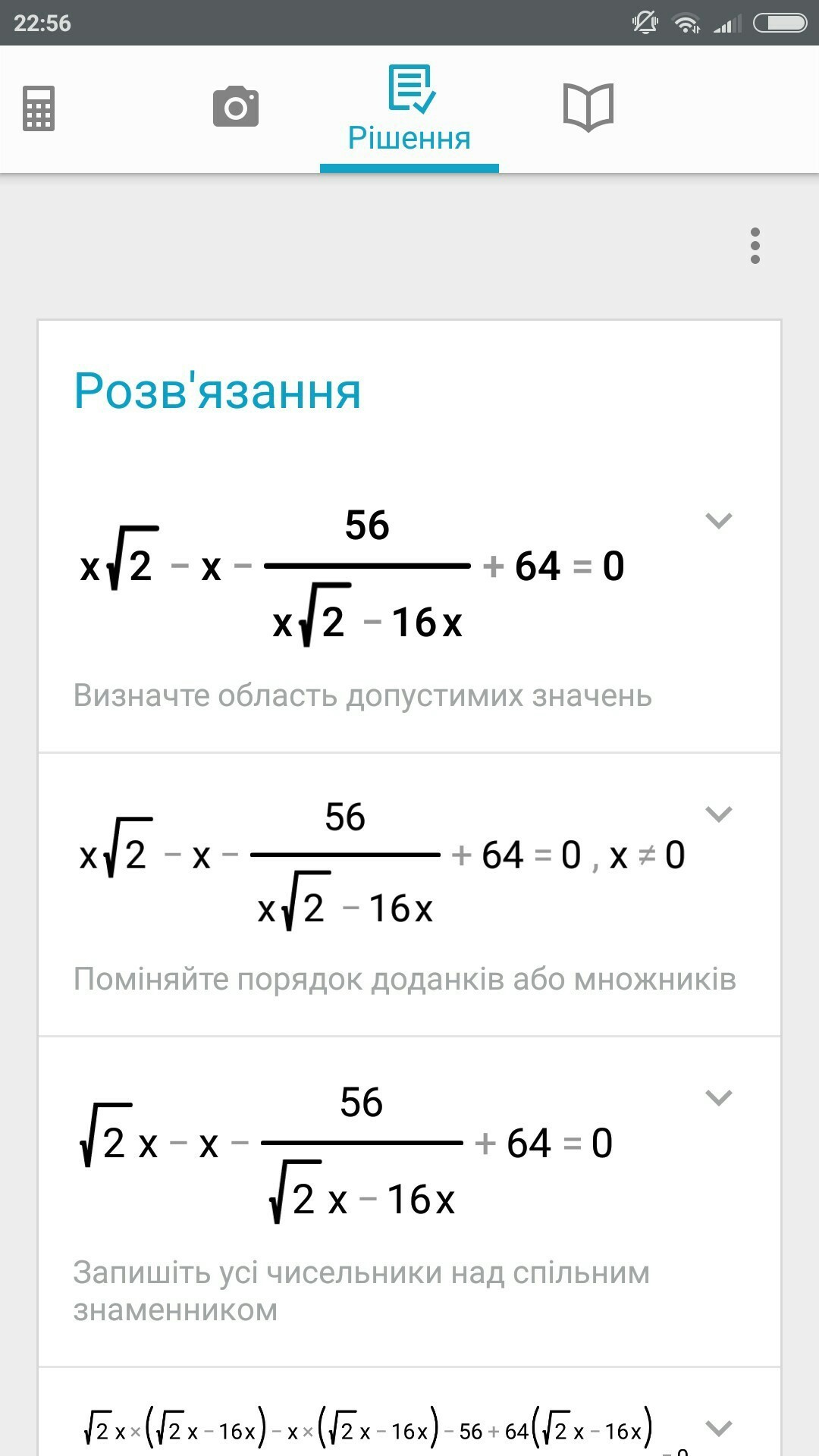Select the Рішення tab

409,110
